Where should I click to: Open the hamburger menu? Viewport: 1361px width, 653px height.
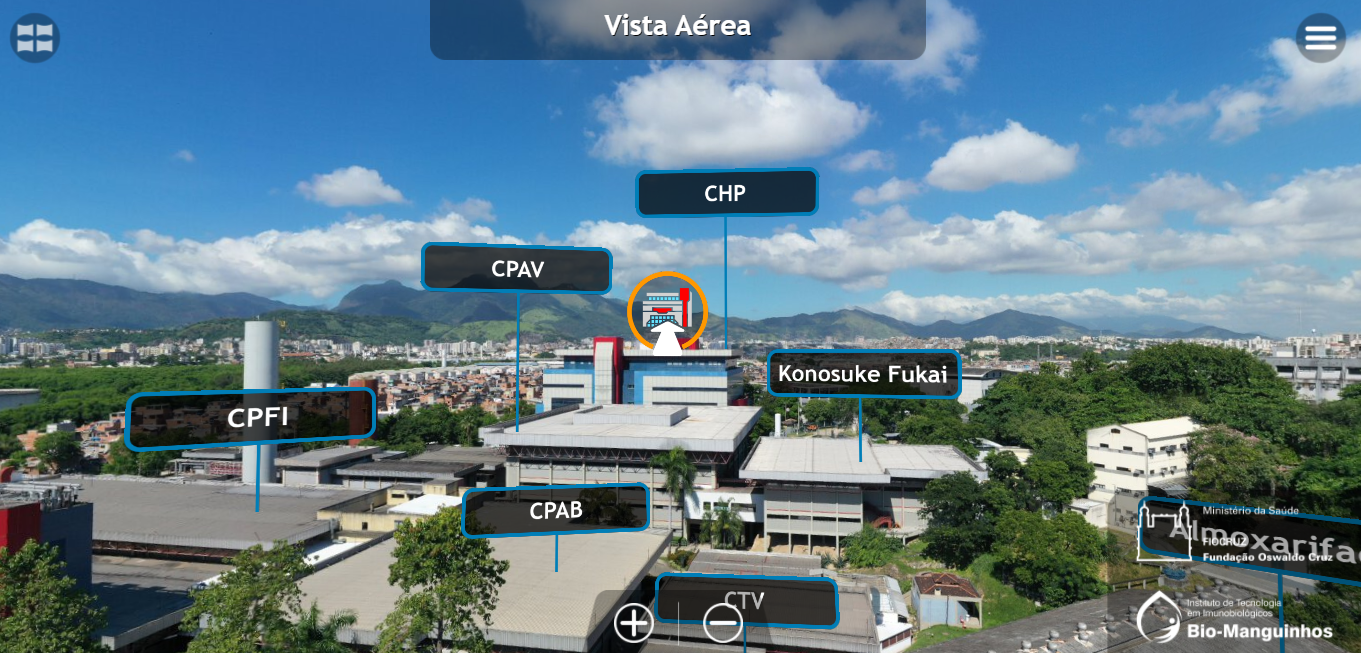click(x=1320, y=38)
